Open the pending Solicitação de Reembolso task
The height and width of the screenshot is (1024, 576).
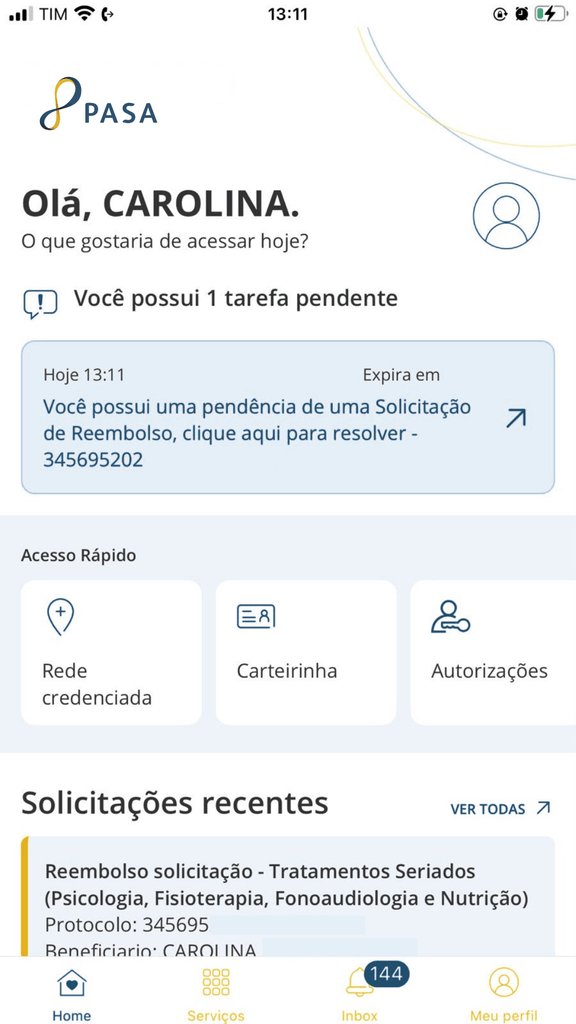288,417
